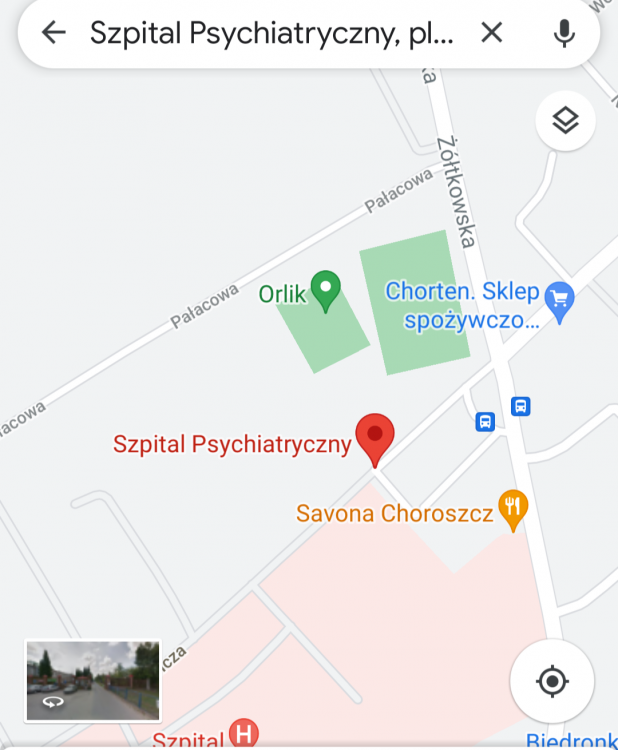Viewport: 618px width, 750px height.
Task: Start voice search with microphone
Action: (564, 33)
